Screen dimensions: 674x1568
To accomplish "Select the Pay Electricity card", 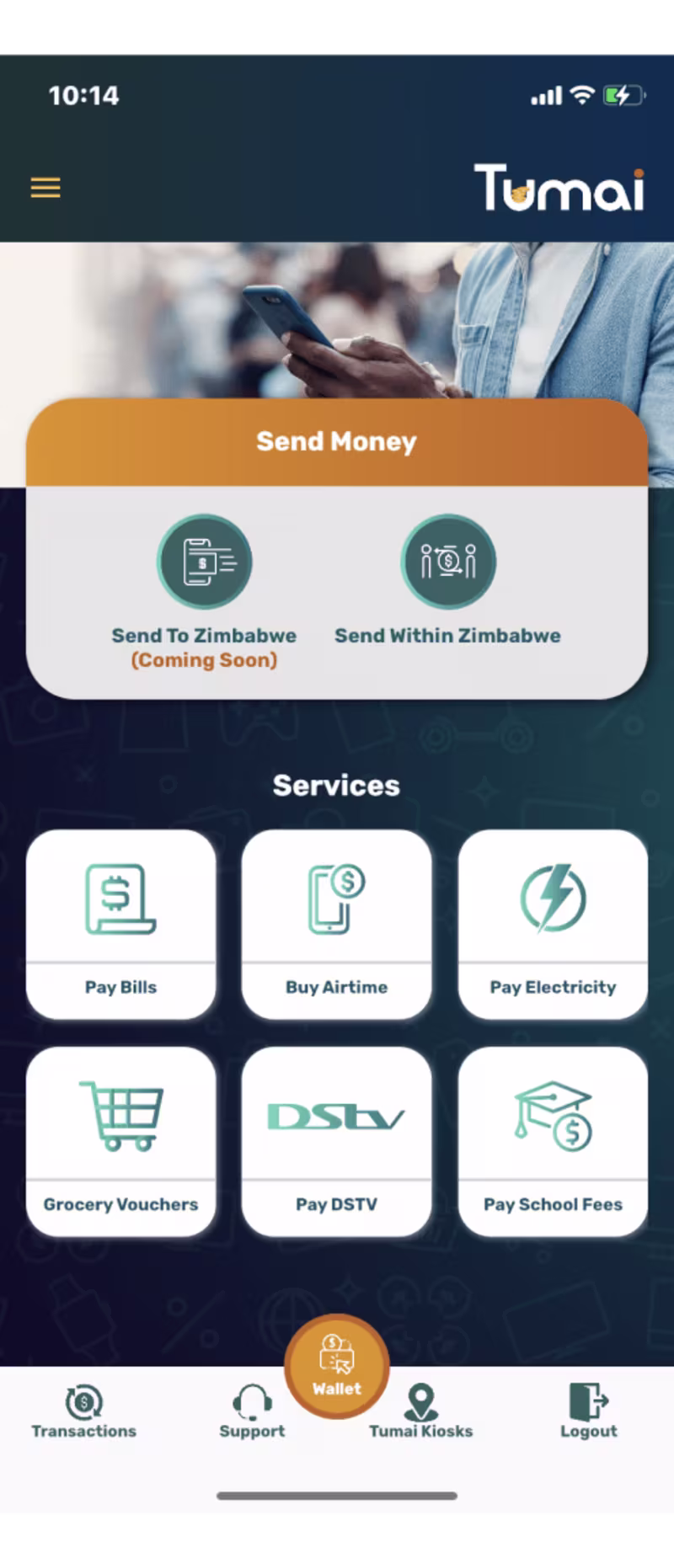I will (553, 924).
